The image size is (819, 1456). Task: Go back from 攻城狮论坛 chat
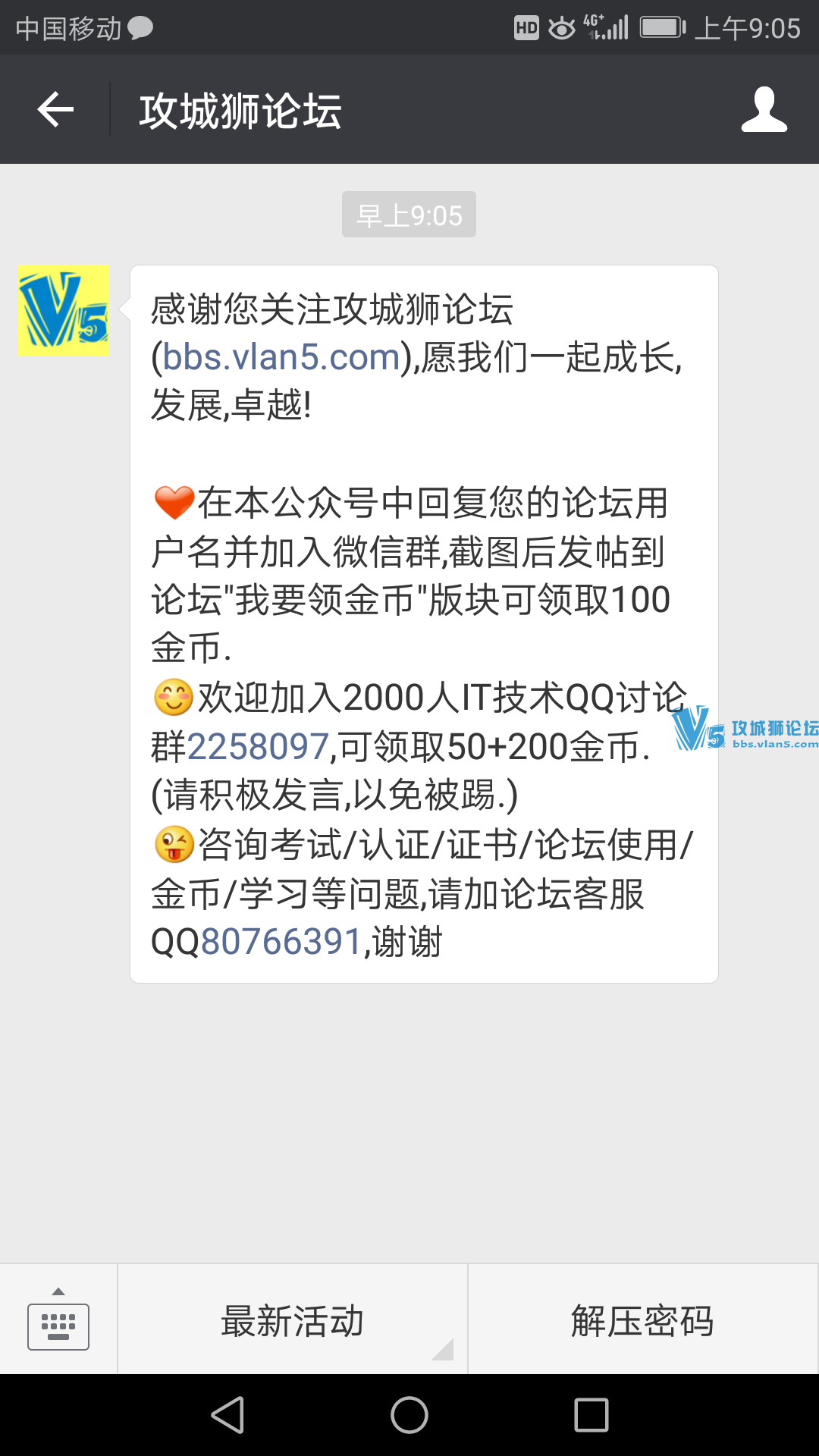(55, 110)
